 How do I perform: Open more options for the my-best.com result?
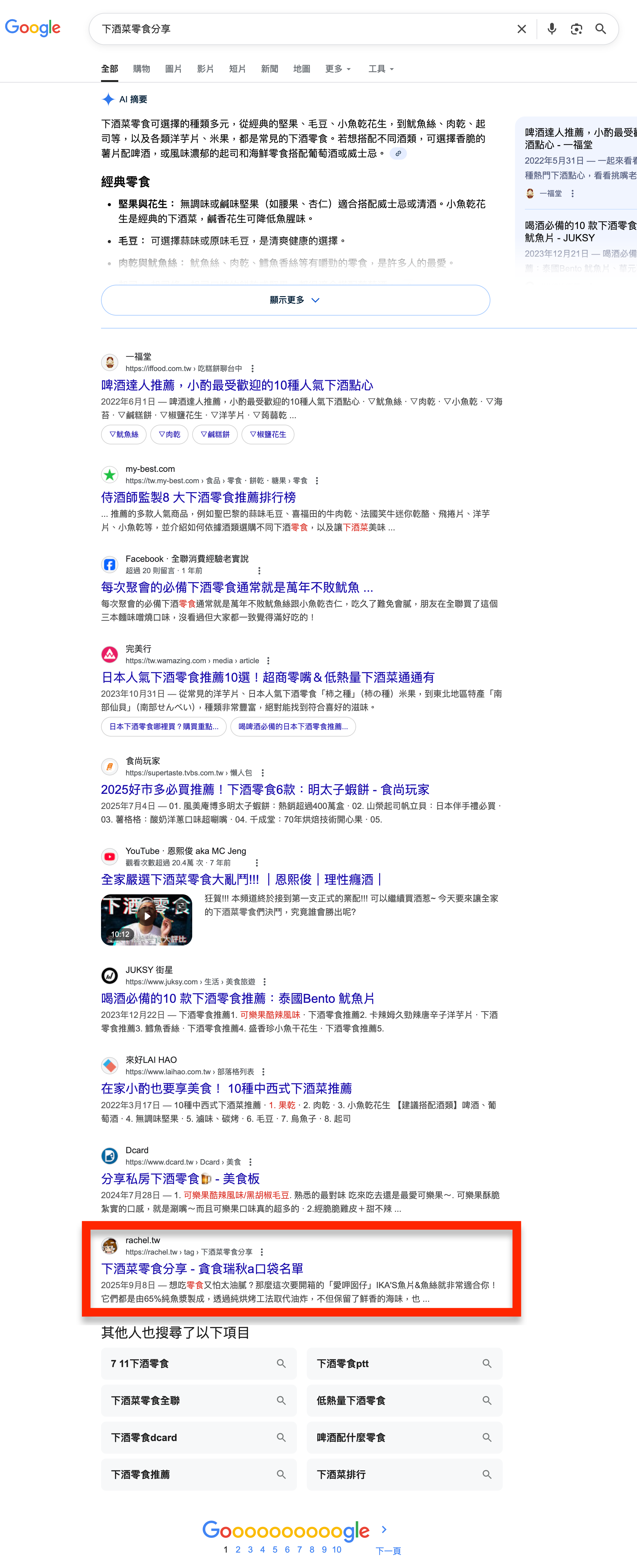pos(316,481)
